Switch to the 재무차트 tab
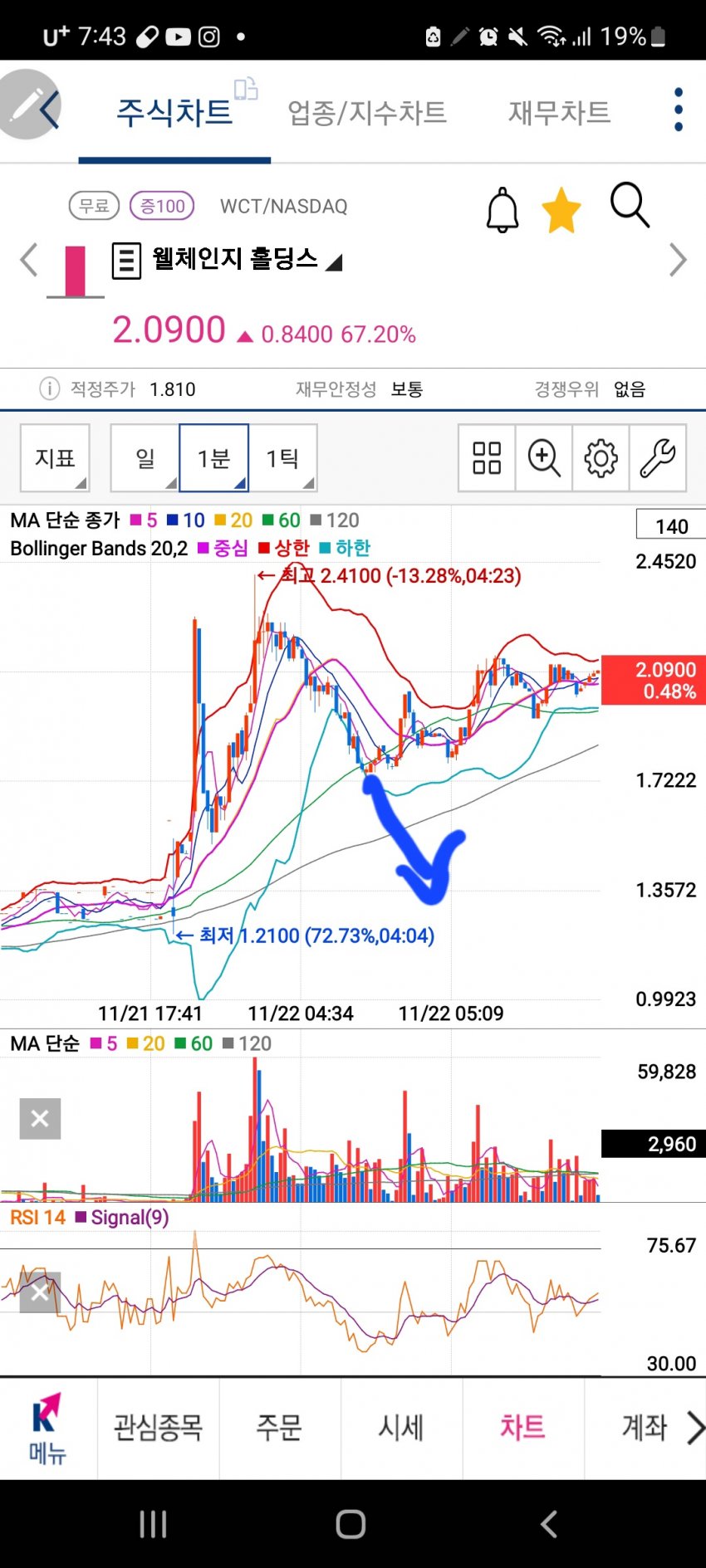The image size is (706, 1568). (559, 112)
